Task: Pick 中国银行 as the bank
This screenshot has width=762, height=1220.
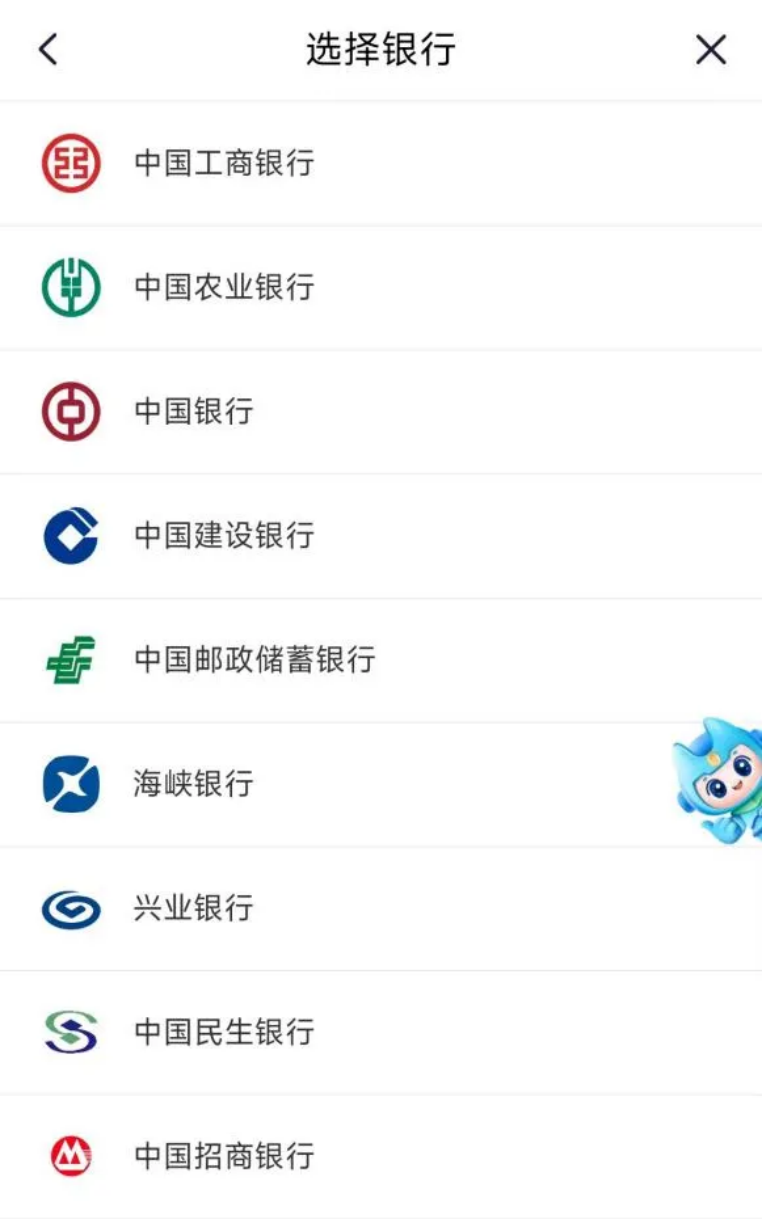Action: (x=194, y=411)
